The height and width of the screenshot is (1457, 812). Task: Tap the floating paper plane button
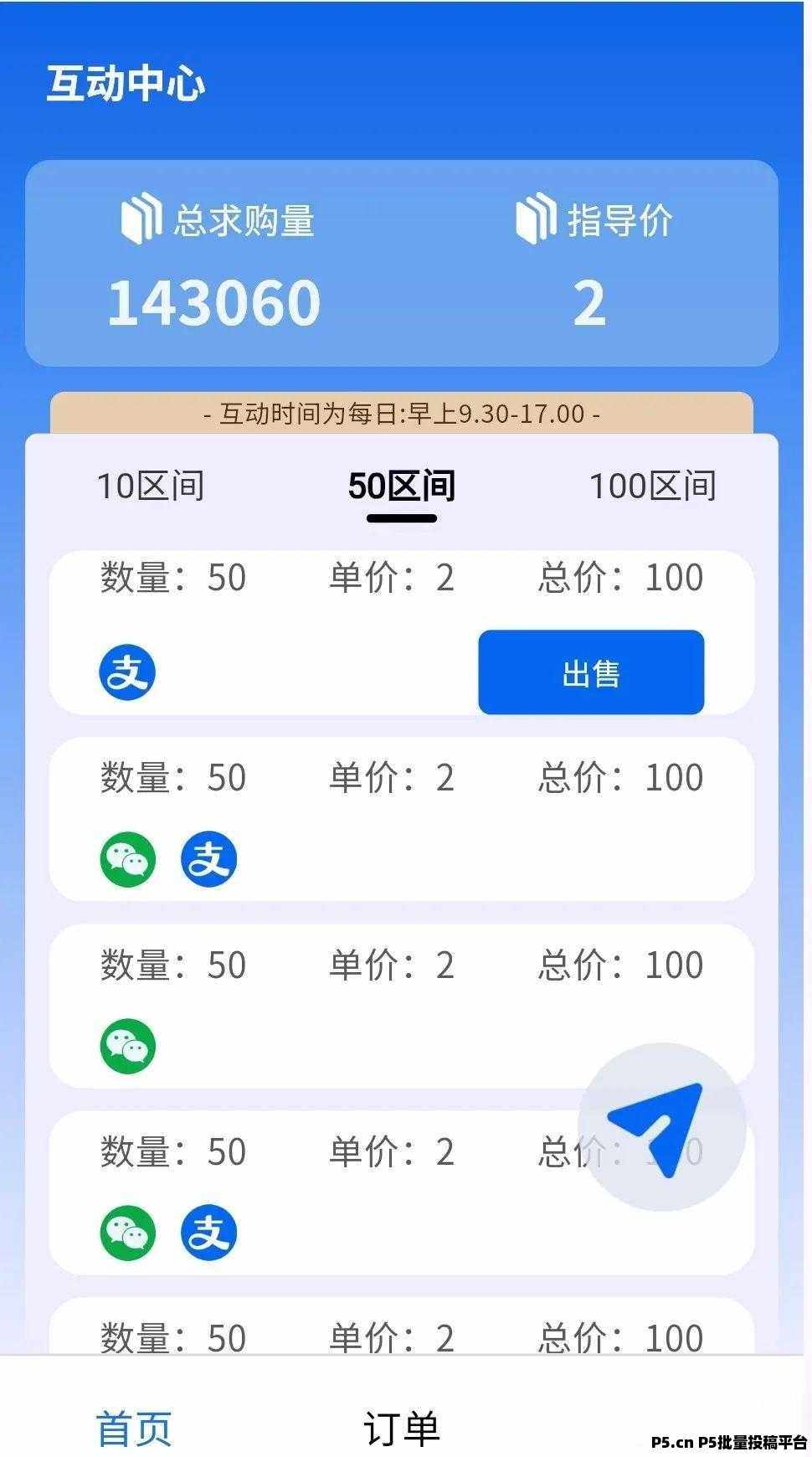coord(661,1126)
